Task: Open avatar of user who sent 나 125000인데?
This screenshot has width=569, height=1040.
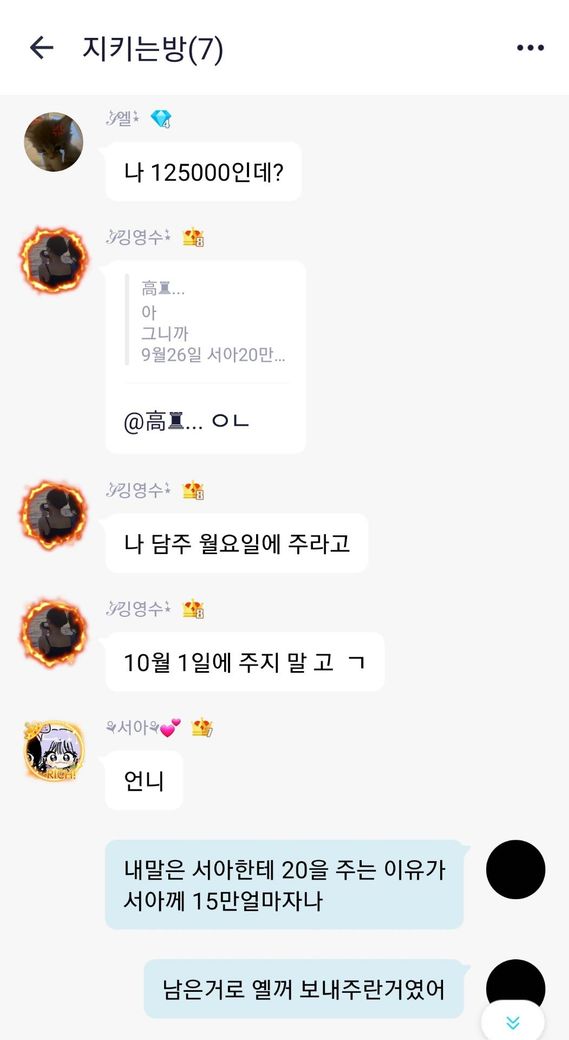Action: click(x=54, y=142)
